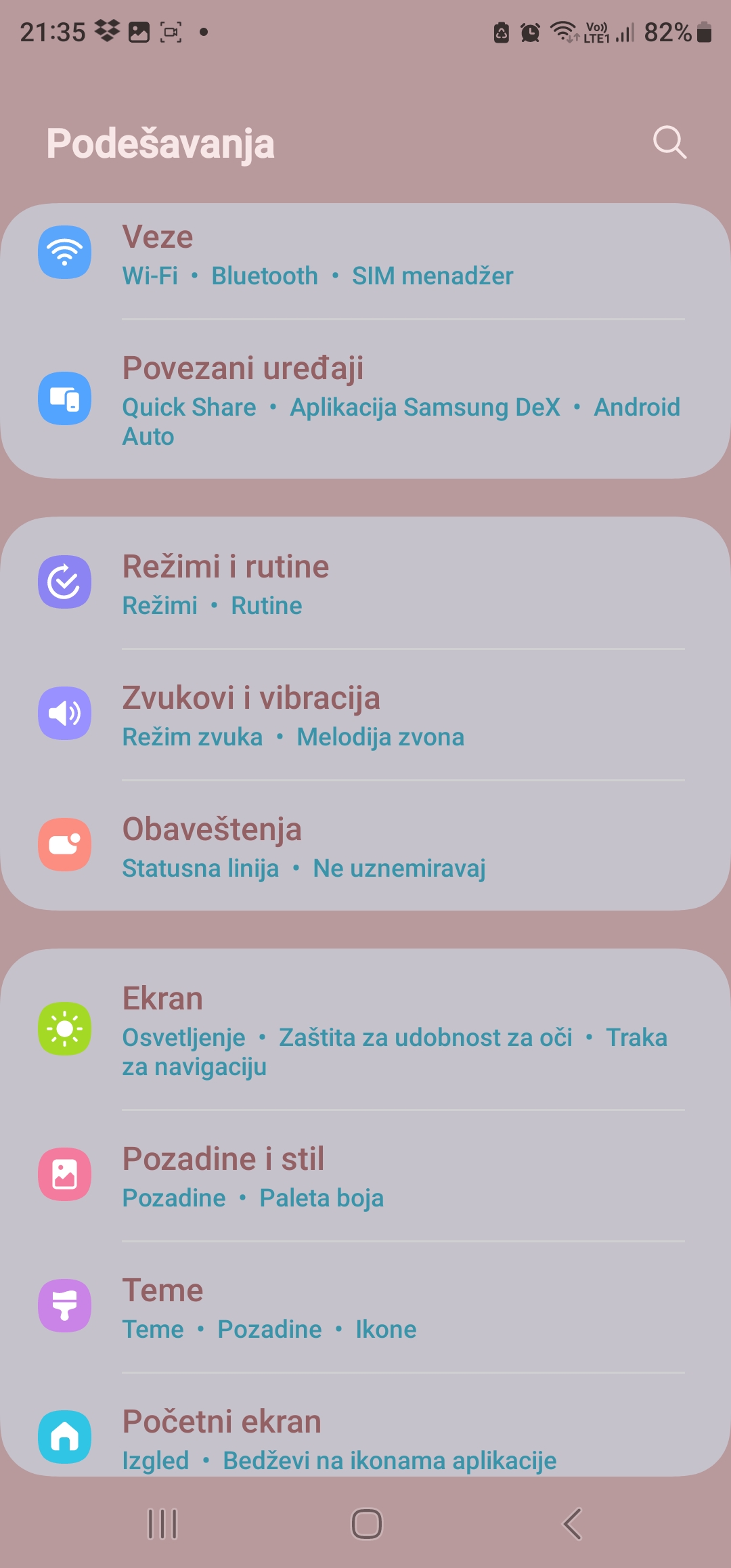Tap the system back button
This screenshot has width=731, height=1568.
(572, 1524)
